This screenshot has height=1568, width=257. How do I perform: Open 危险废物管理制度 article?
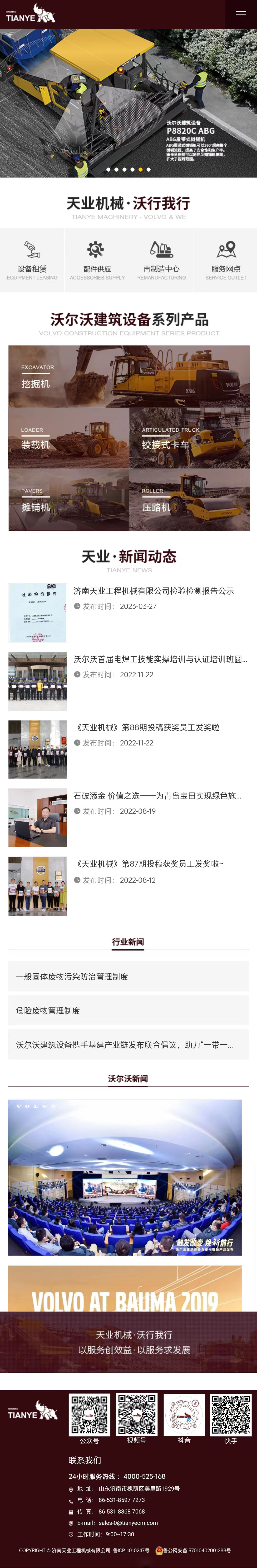click(128, 1011)
